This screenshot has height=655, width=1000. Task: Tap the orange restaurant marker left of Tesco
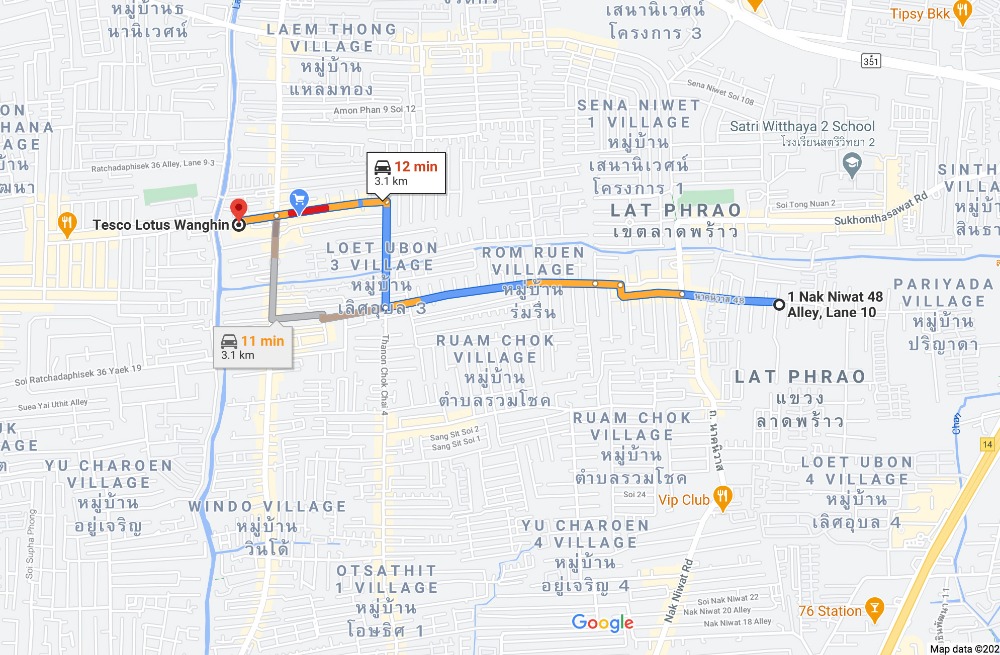(x=67, y=223)
